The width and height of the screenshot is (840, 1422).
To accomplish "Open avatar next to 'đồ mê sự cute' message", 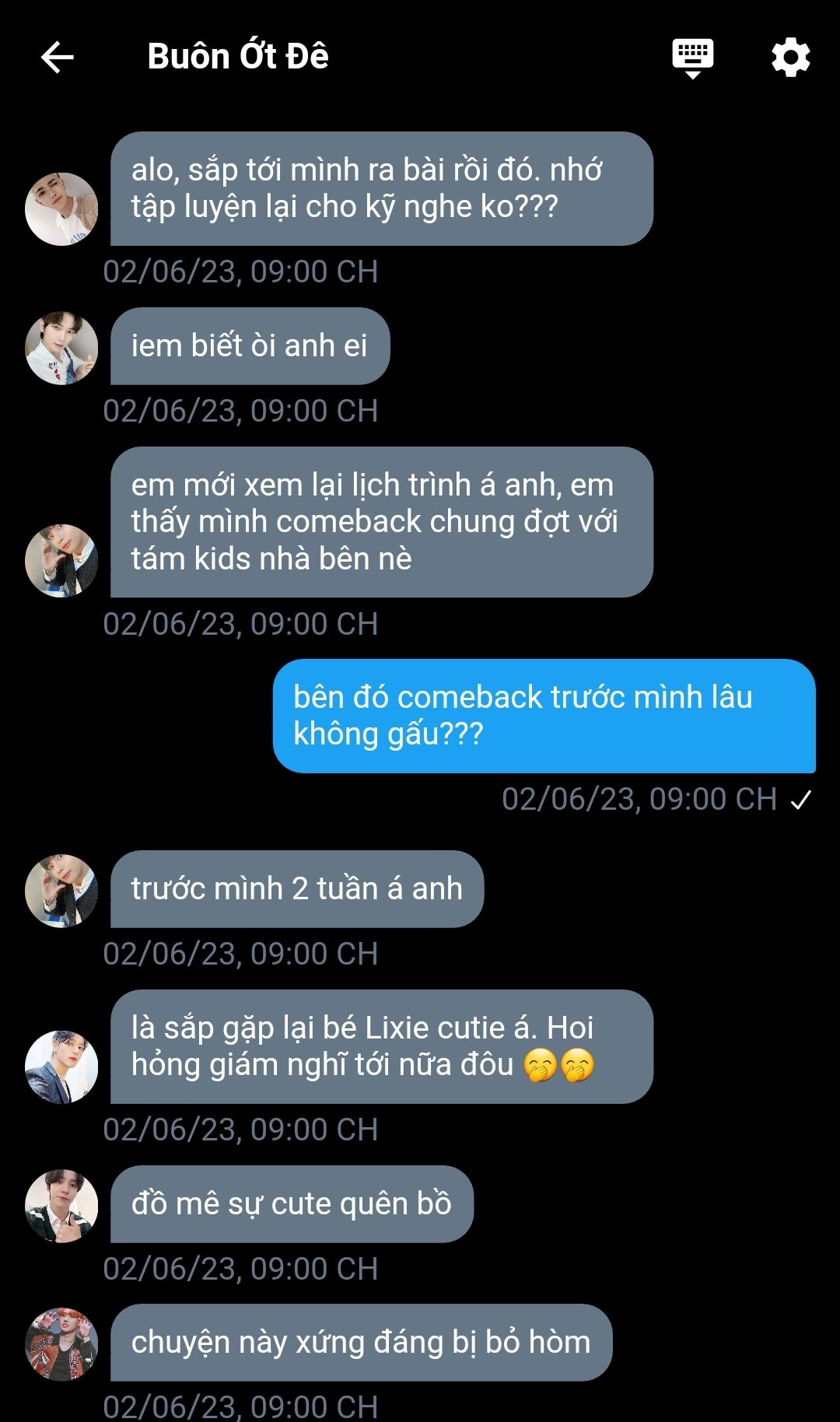I will [61, 1205].
